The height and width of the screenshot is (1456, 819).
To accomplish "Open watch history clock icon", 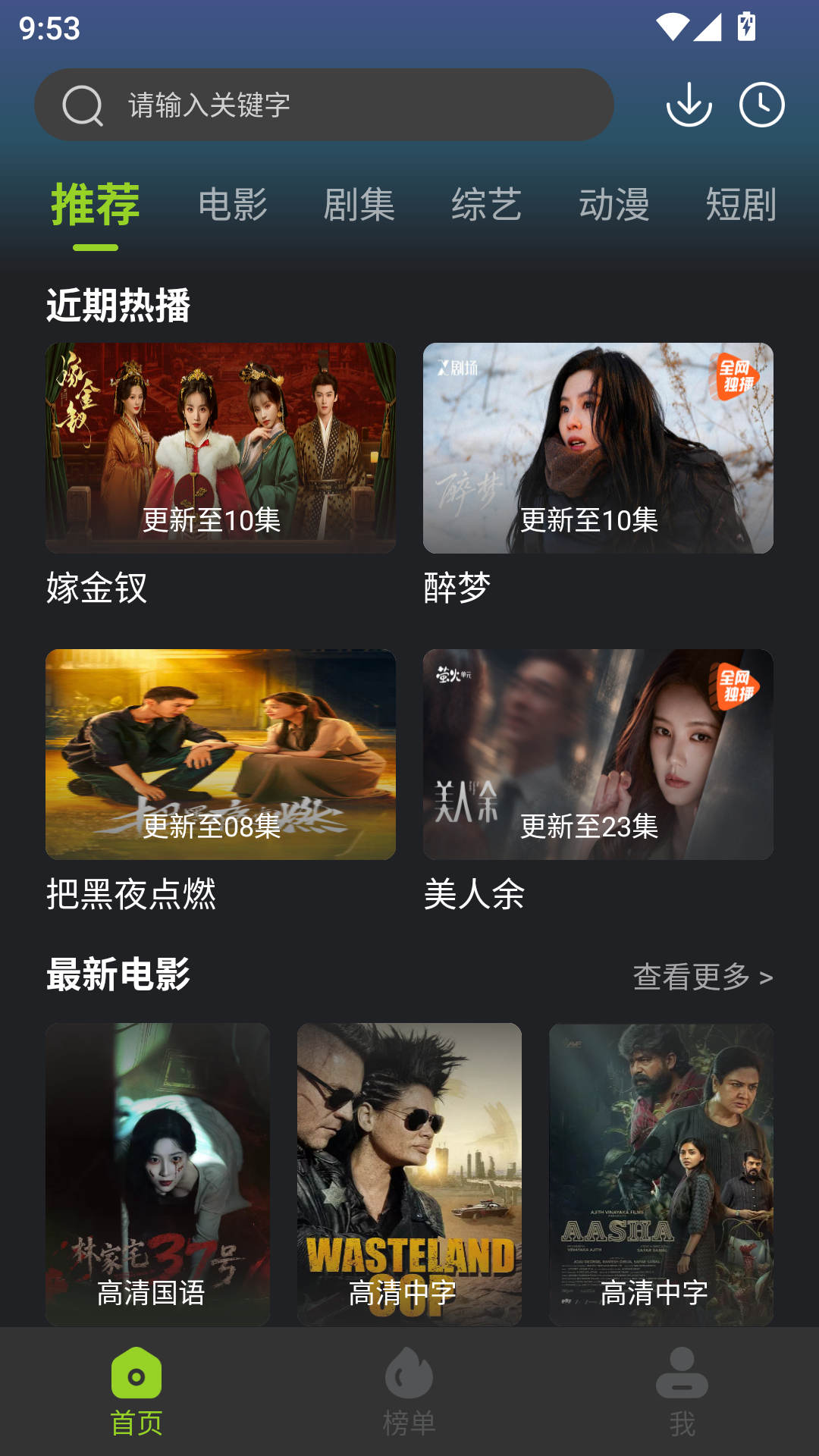I will [x=761, y=105].
